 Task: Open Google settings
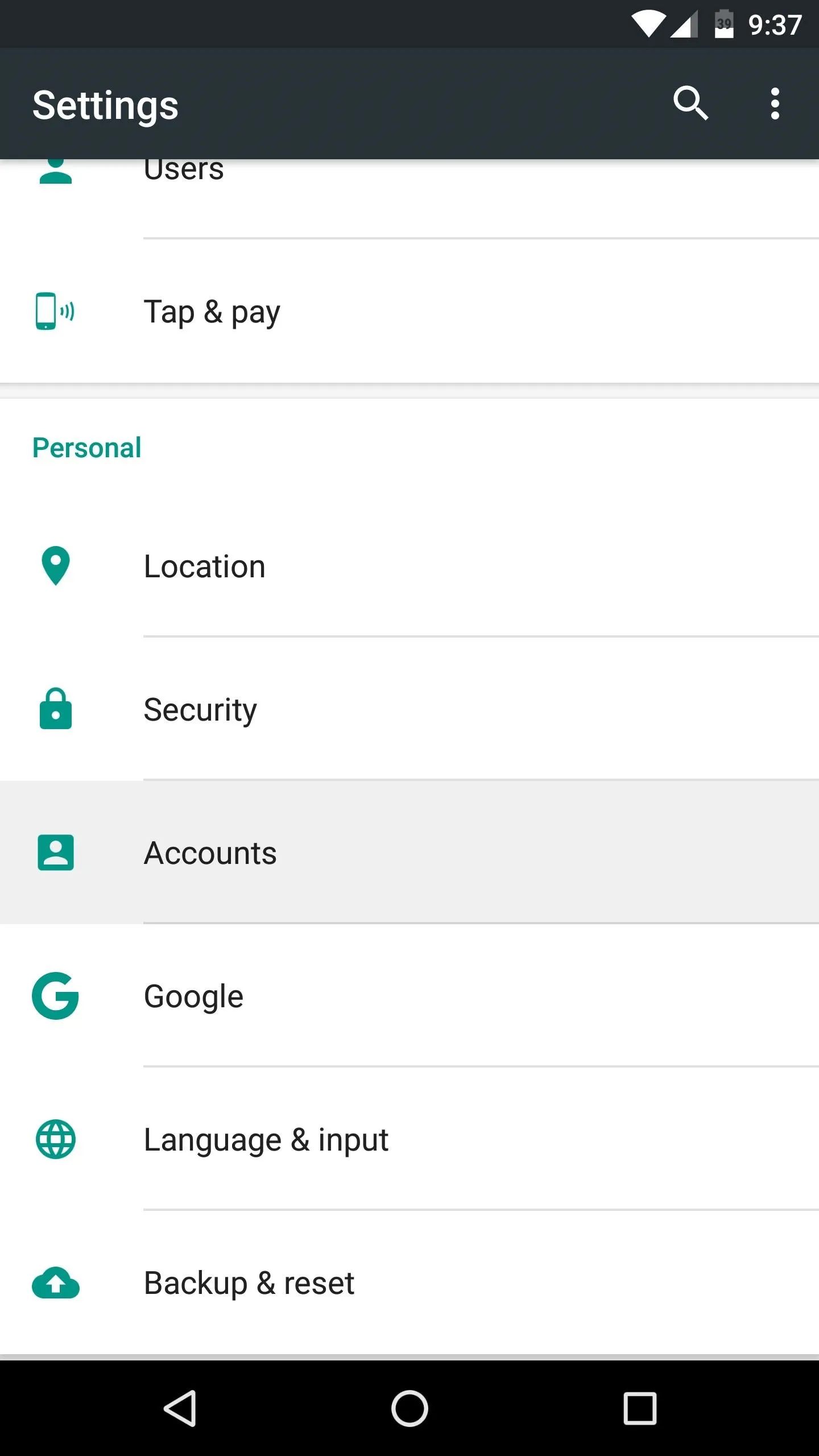pyautogui.click(x=409, y=996)
